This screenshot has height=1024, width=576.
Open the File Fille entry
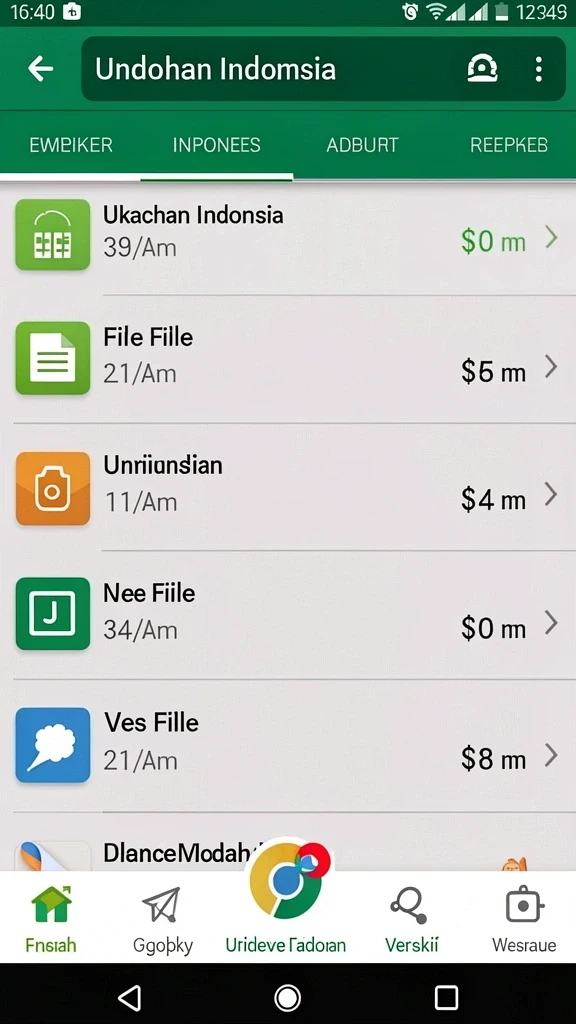pyautogui.click(x=288, y=358)
